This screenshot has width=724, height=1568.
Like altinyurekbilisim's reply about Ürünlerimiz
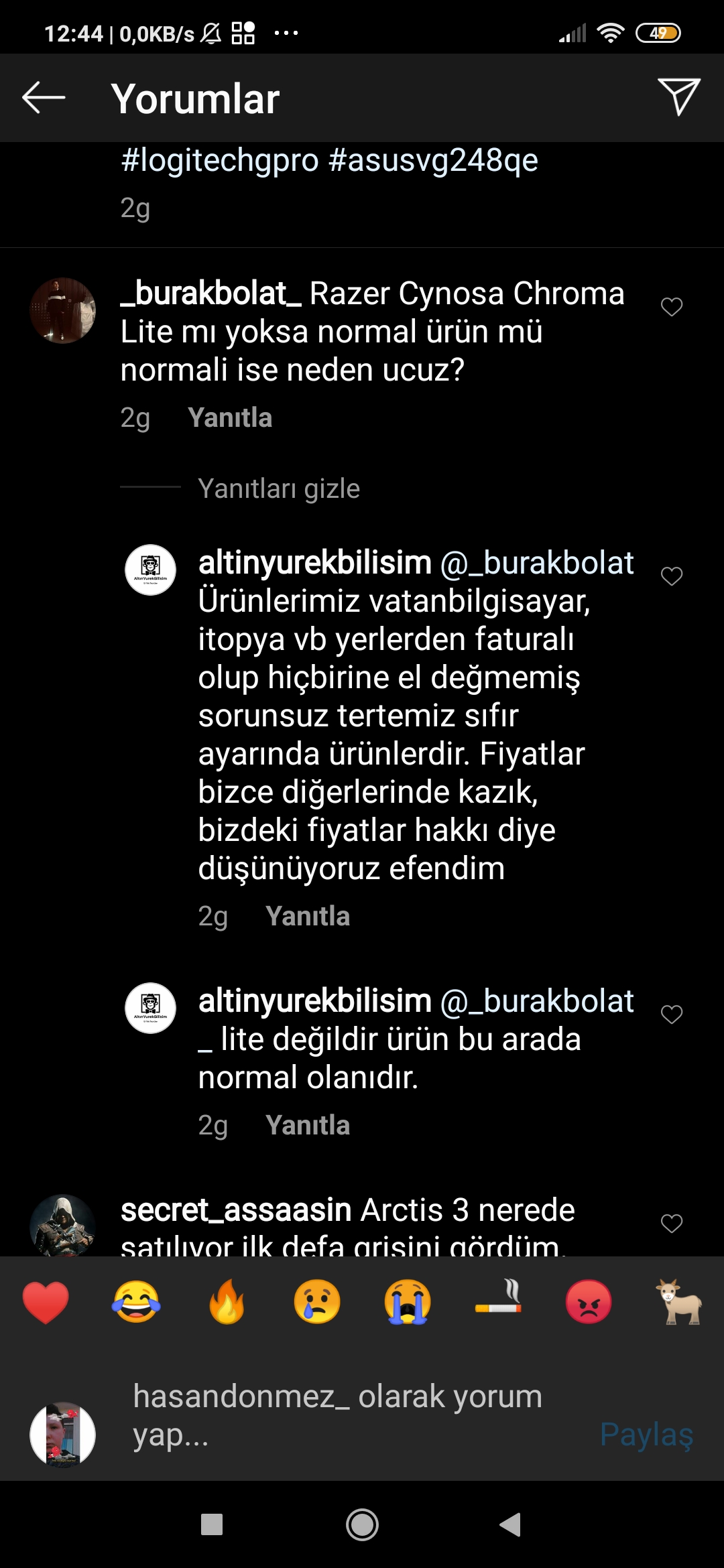tap(671, 576)
